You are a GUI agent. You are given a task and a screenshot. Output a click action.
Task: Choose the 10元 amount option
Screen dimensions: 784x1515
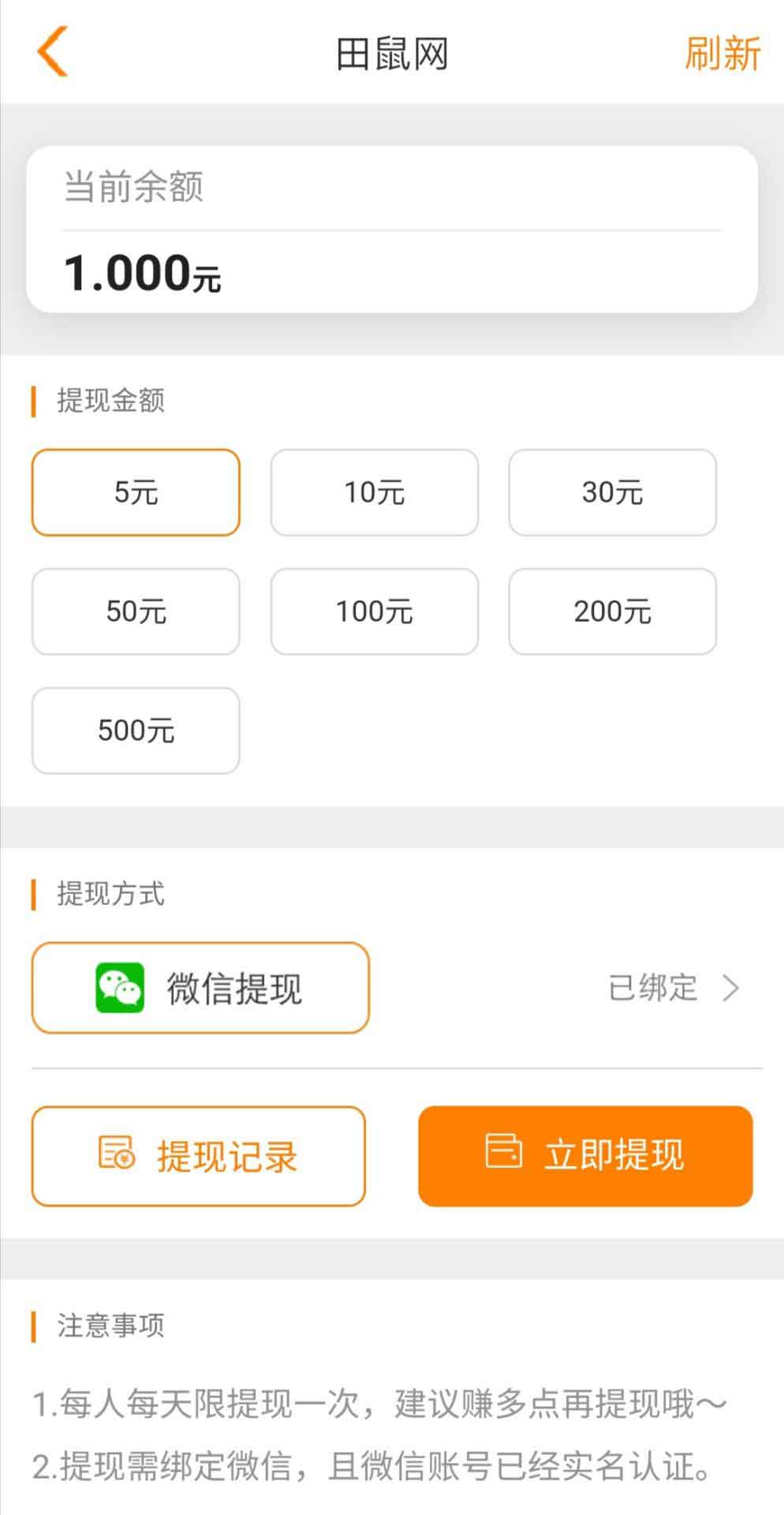tap(375, 492)
